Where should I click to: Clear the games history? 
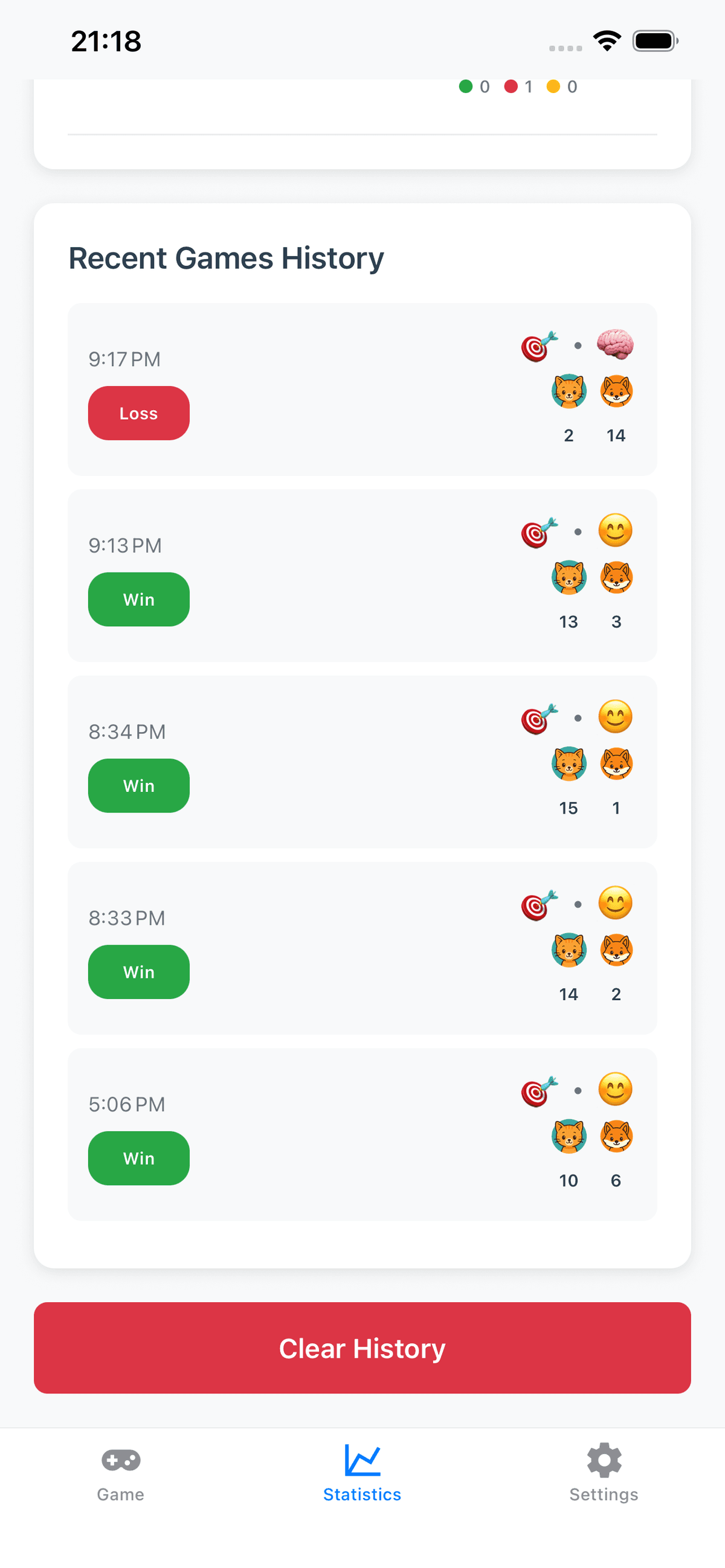point(362,1348)
